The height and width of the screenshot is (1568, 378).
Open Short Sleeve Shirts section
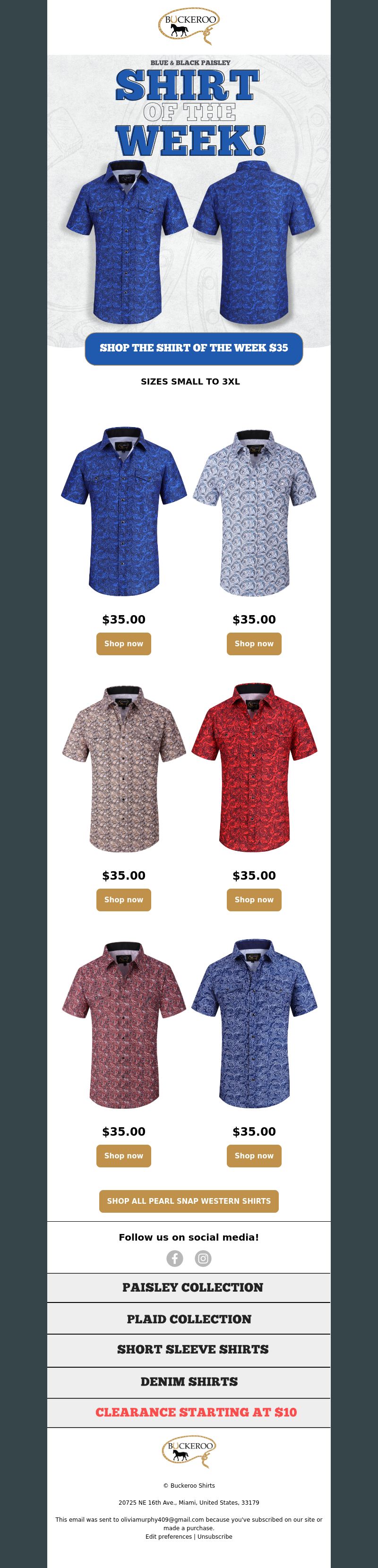(192, 1349)
